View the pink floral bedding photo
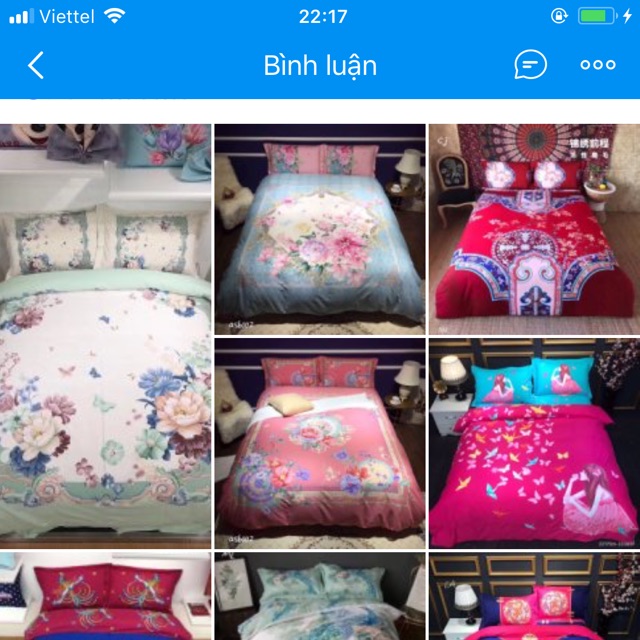The image size is (640, 640). (320, 442)
